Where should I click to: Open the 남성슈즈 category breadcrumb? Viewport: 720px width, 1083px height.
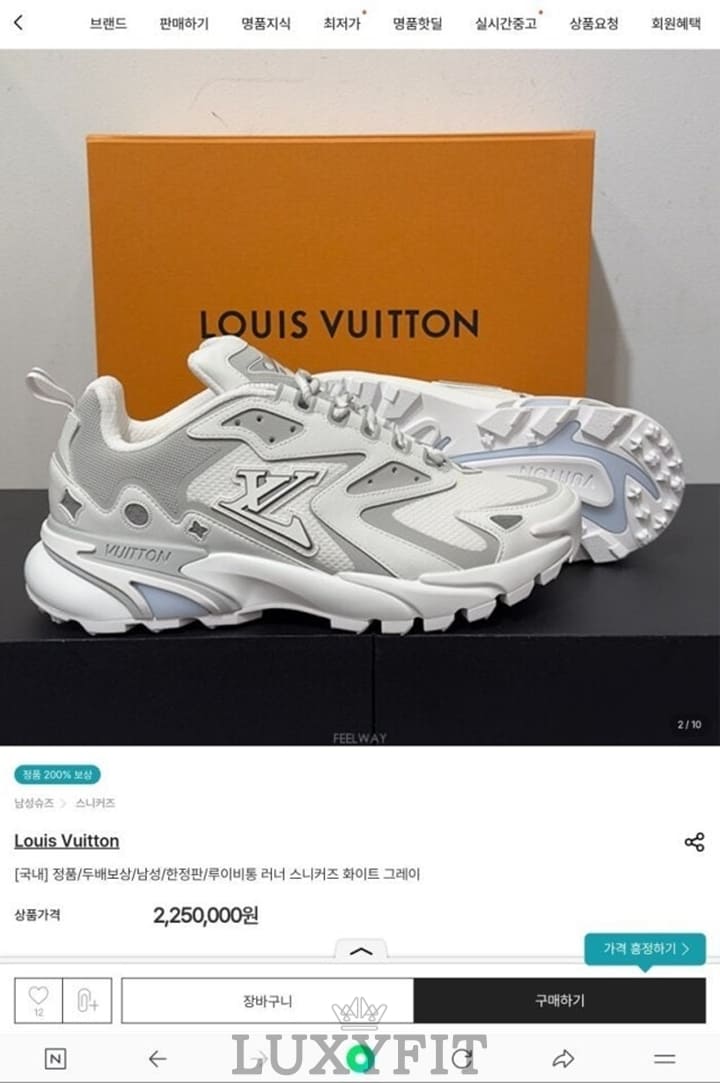tap(34, 803)
